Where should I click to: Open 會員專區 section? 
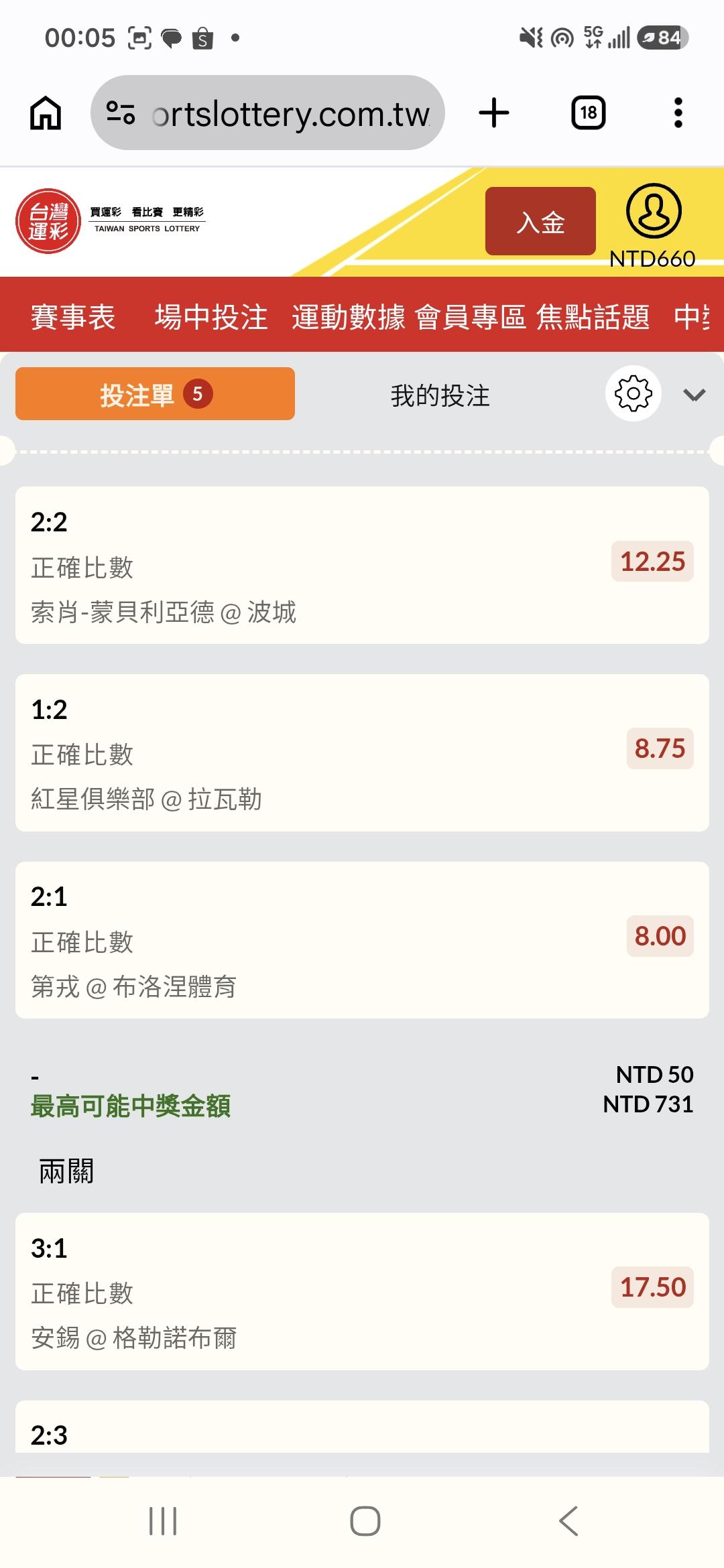(471, 316)
